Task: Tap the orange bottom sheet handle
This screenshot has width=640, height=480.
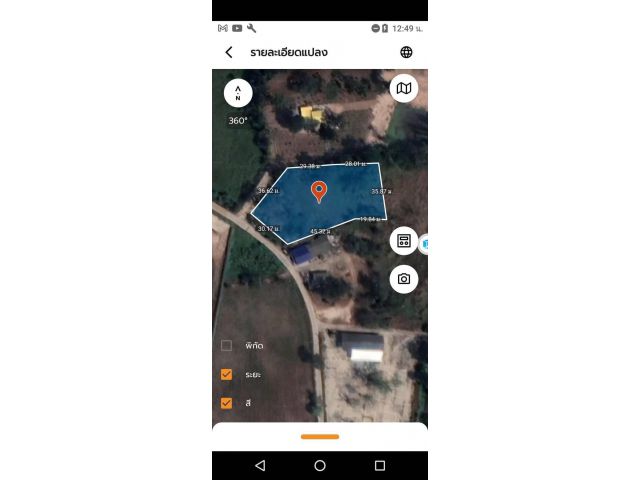Action: [319, 436]
